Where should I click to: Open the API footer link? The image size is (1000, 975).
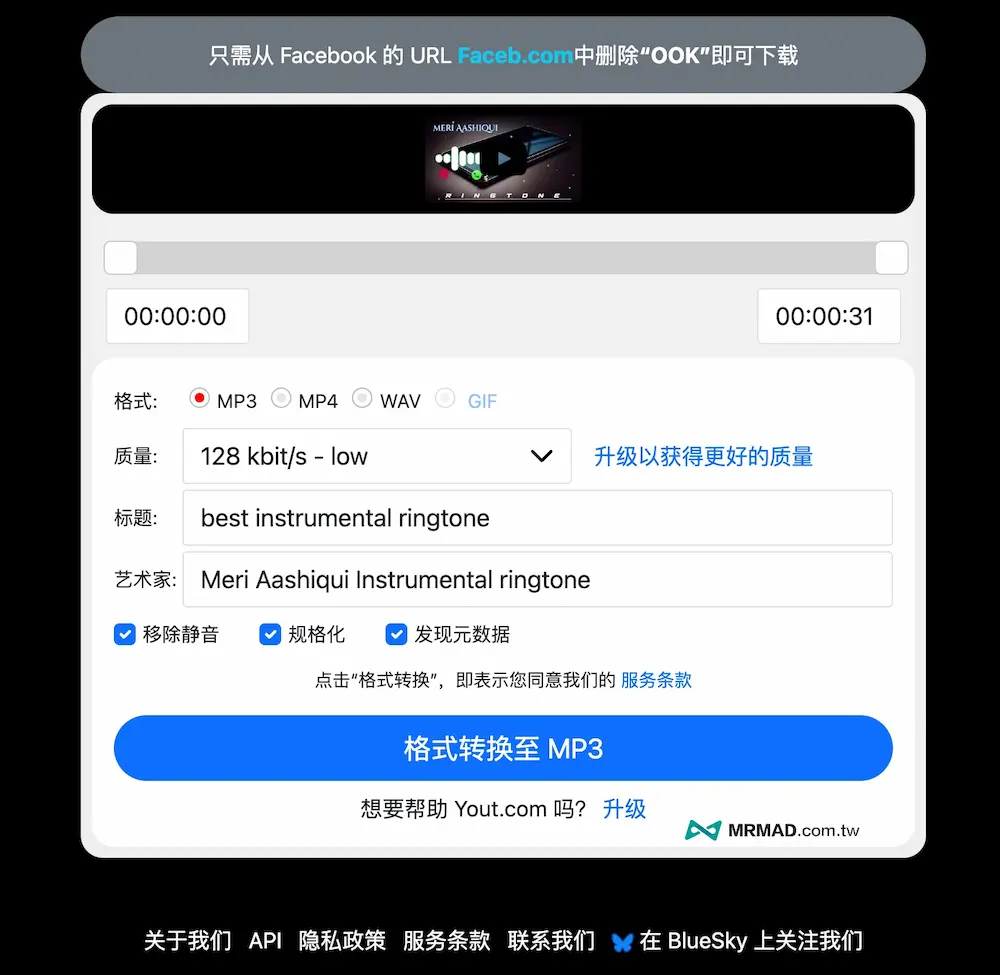(265, 941)
